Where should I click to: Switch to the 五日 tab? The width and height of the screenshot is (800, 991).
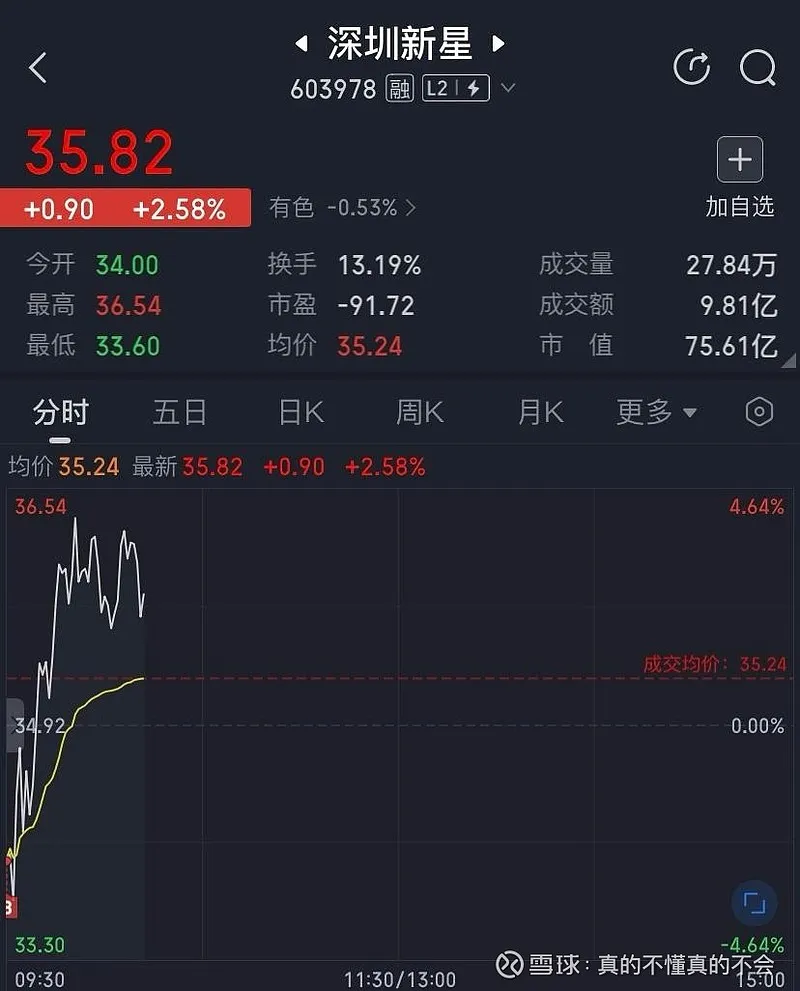[x=180, y=412]
